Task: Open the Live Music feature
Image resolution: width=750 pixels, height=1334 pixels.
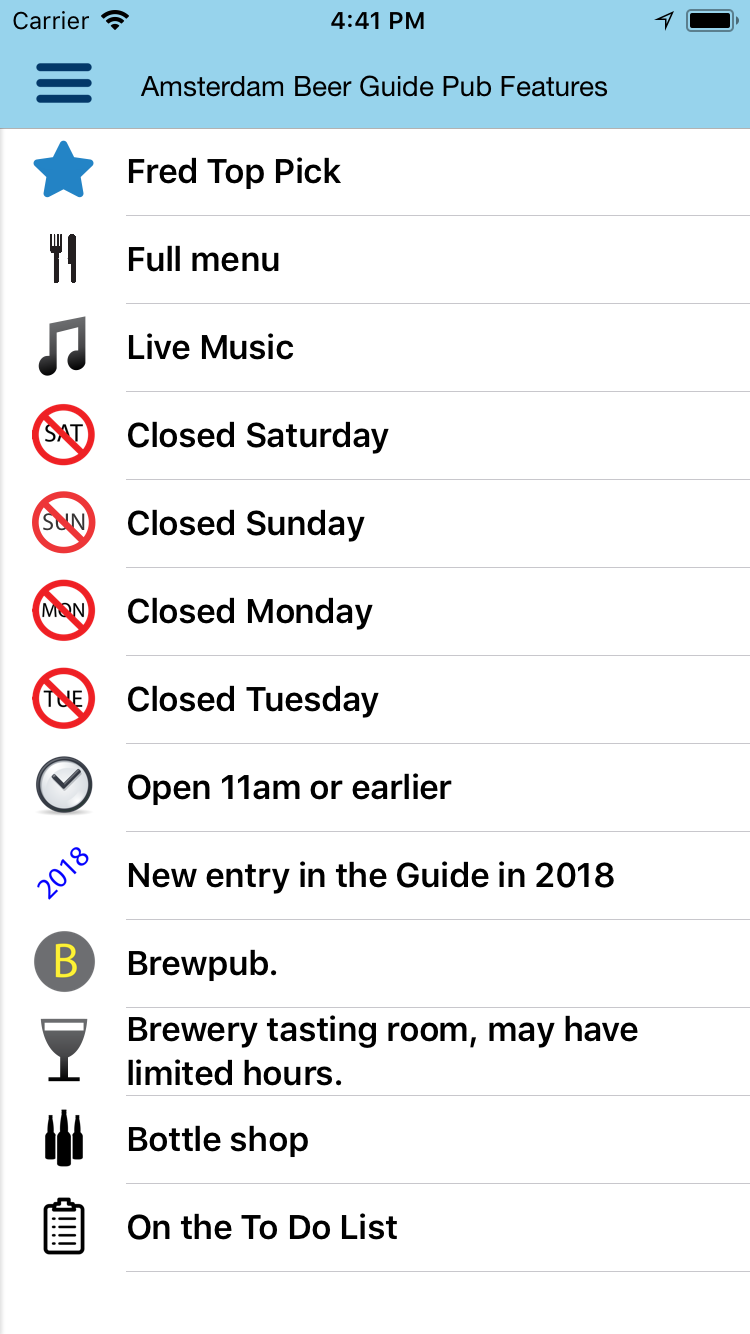Action: click(x=375, y=348)
